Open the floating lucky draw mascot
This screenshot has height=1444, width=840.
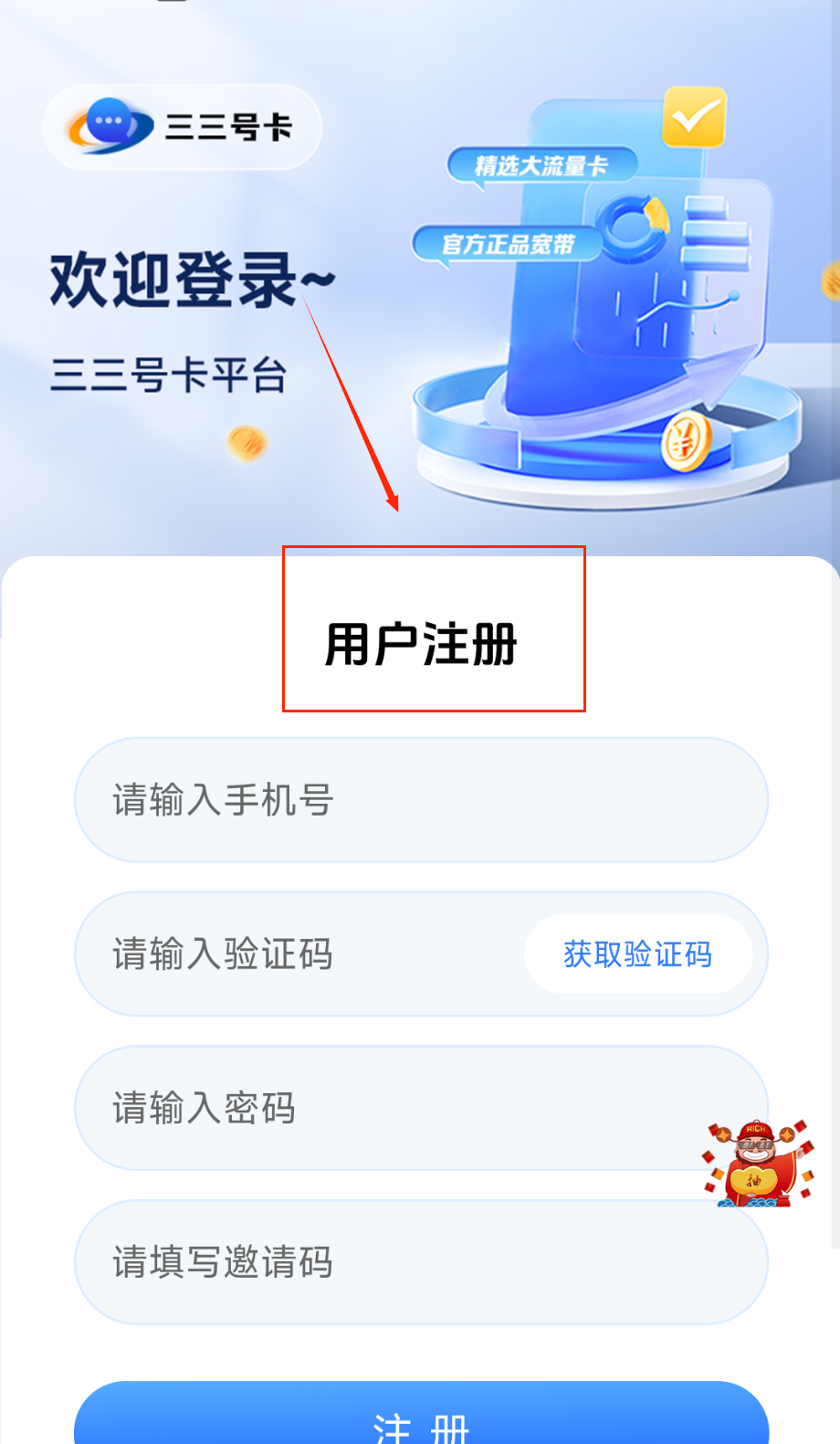tap(757, 1164)
